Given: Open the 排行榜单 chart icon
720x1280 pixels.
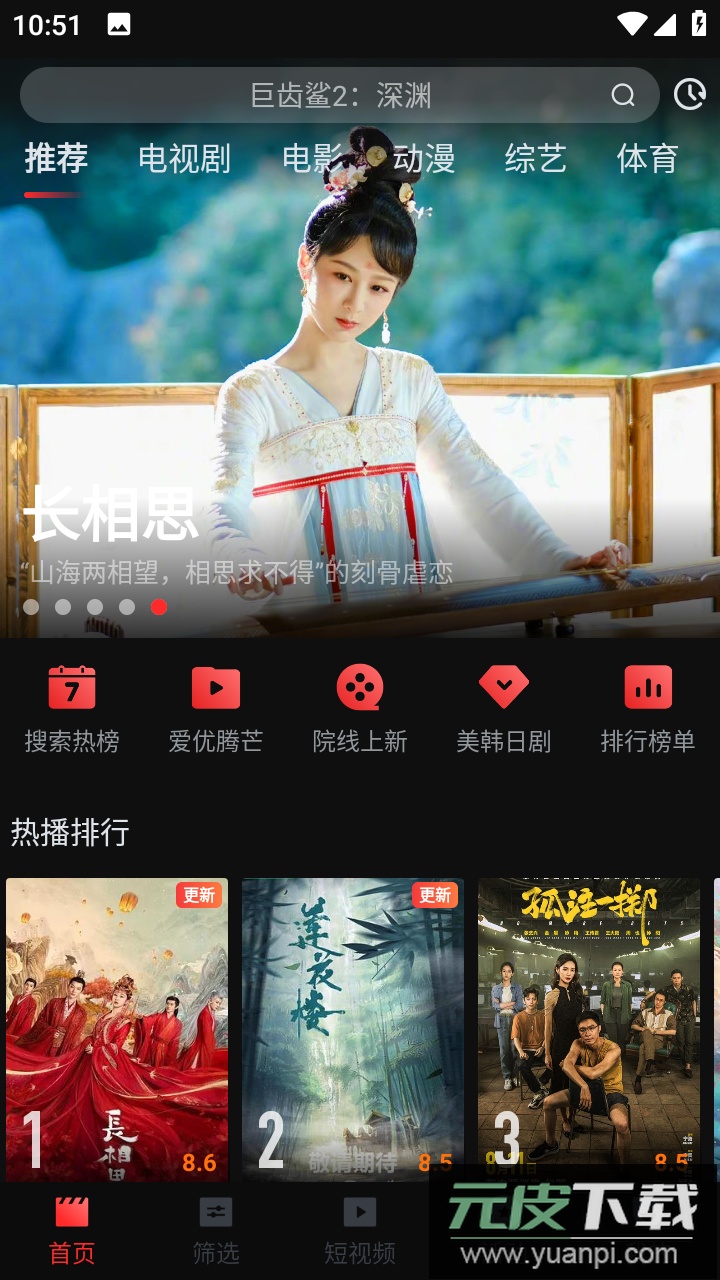Looking at the screenshot, I should pyautogui.click(x=648, y=688).
